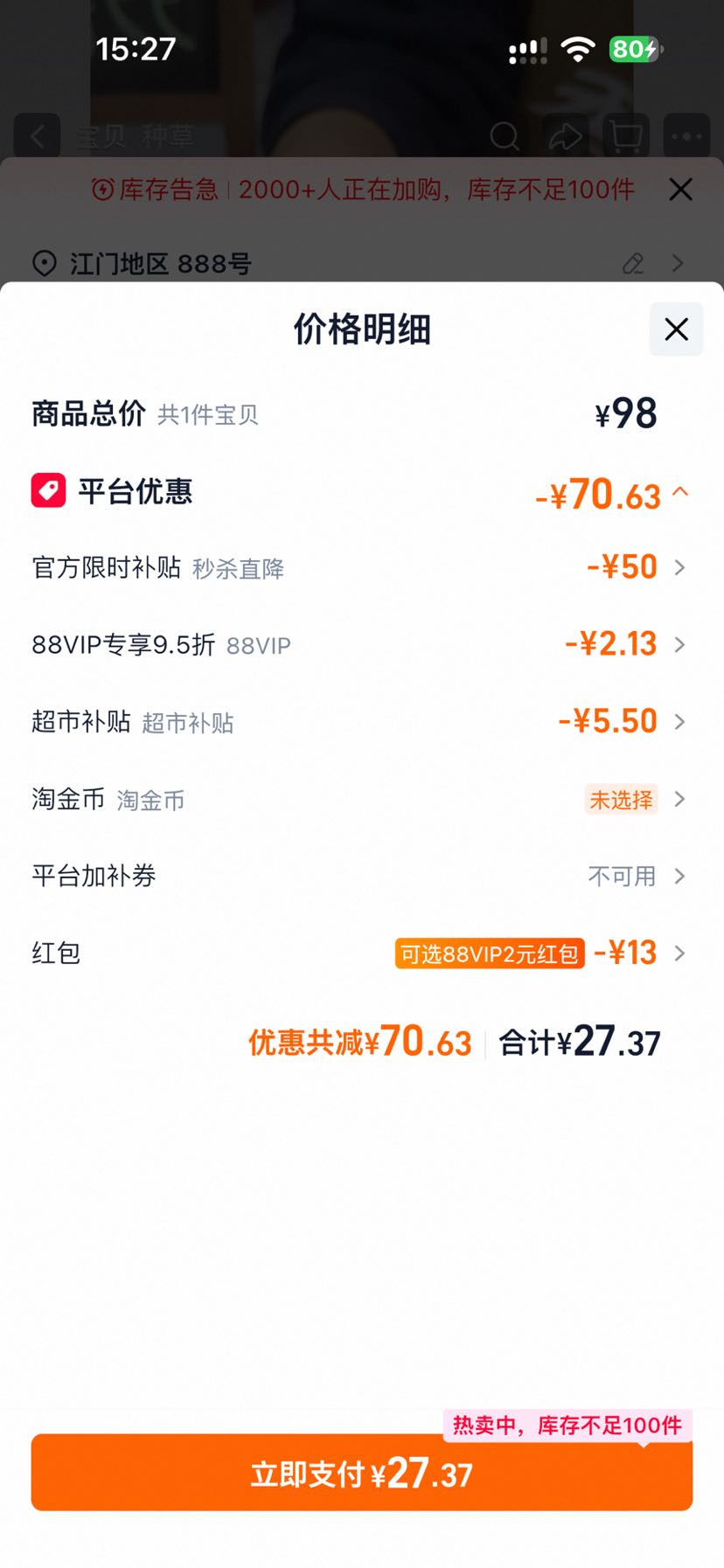Viewport: 724px width, 1568px height.
Task: Choose a different 红包 red packet
Action: 360,953
